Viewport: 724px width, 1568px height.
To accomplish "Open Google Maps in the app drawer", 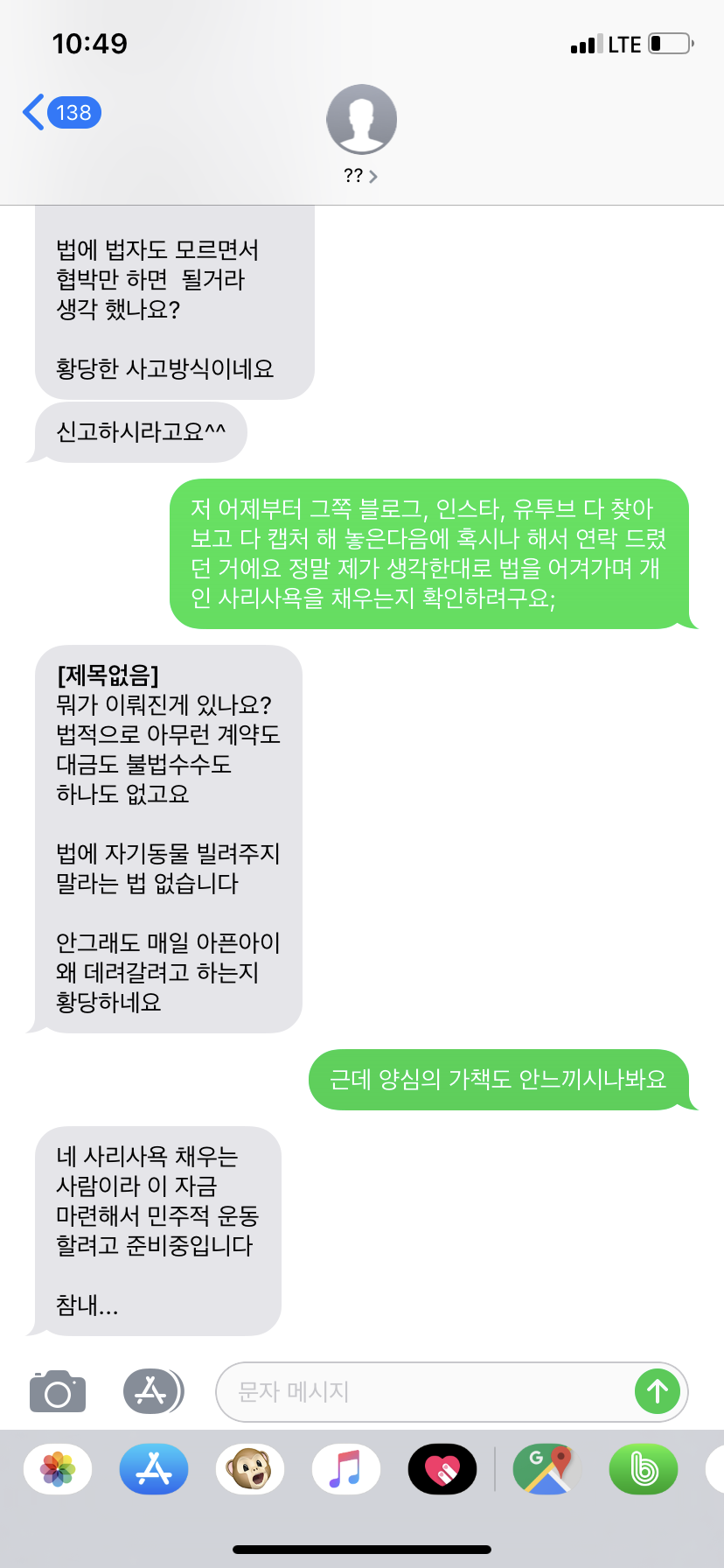I will 547,1468.
